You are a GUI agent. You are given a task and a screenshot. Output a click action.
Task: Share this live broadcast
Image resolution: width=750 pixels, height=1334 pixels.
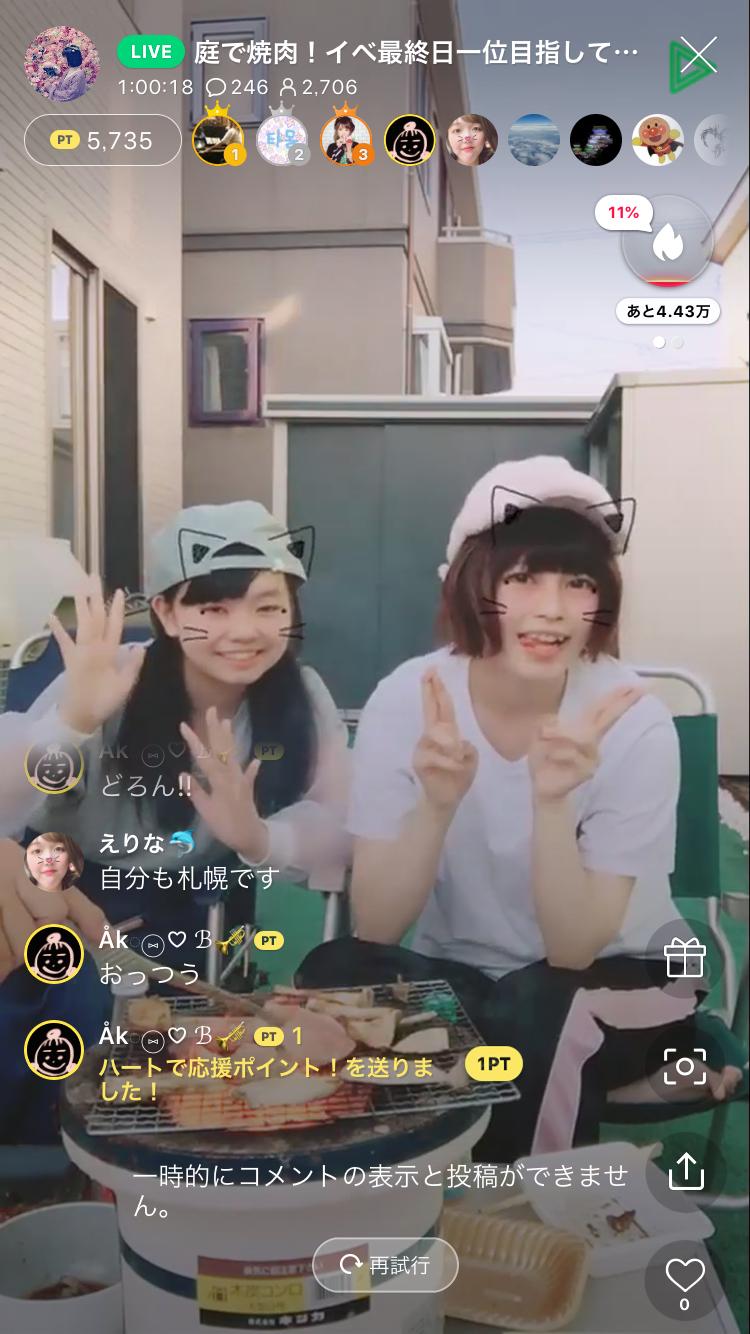pyautogui.click(x=685, y=1171)
